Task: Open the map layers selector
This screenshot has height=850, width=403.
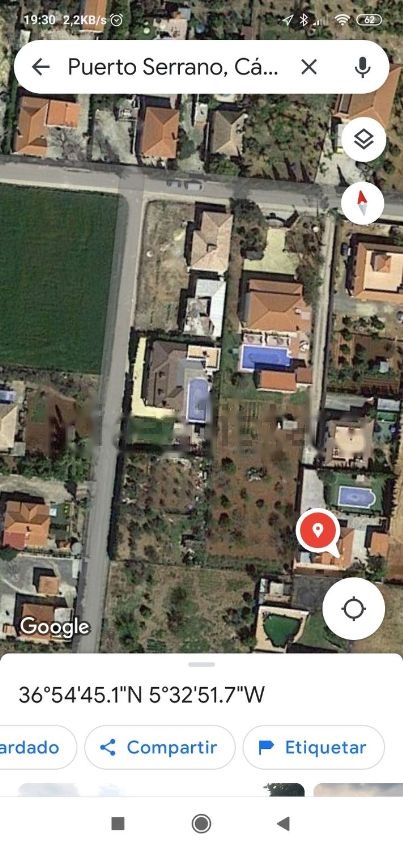Action: [363, 139]
